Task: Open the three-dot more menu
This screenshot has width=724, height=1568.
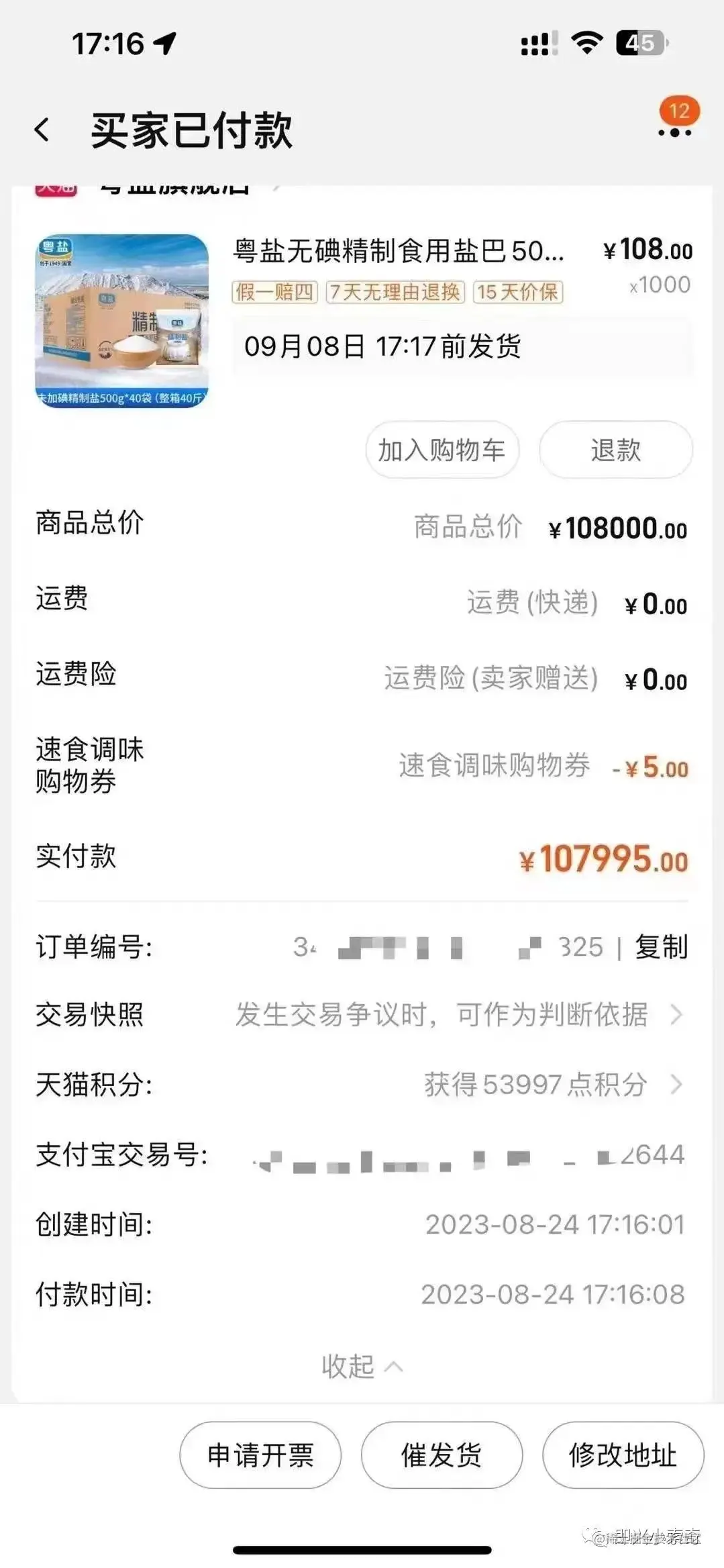Action: point(674,132)
